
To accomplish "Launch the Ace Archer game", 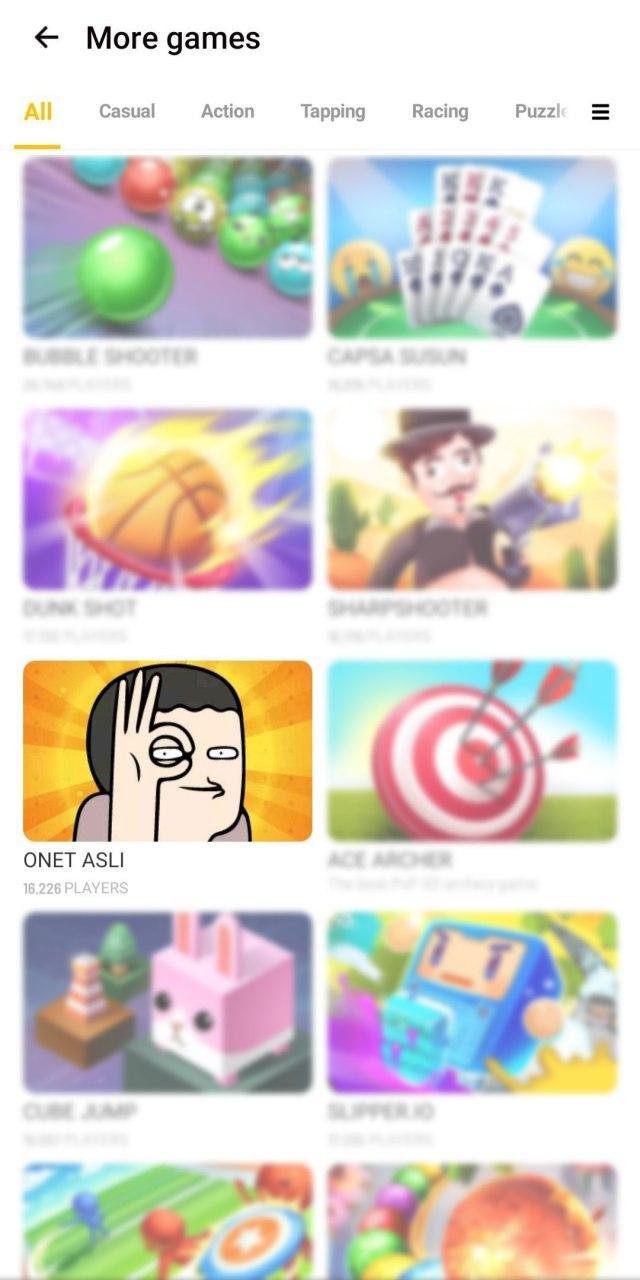I will (x=472, y=750).
